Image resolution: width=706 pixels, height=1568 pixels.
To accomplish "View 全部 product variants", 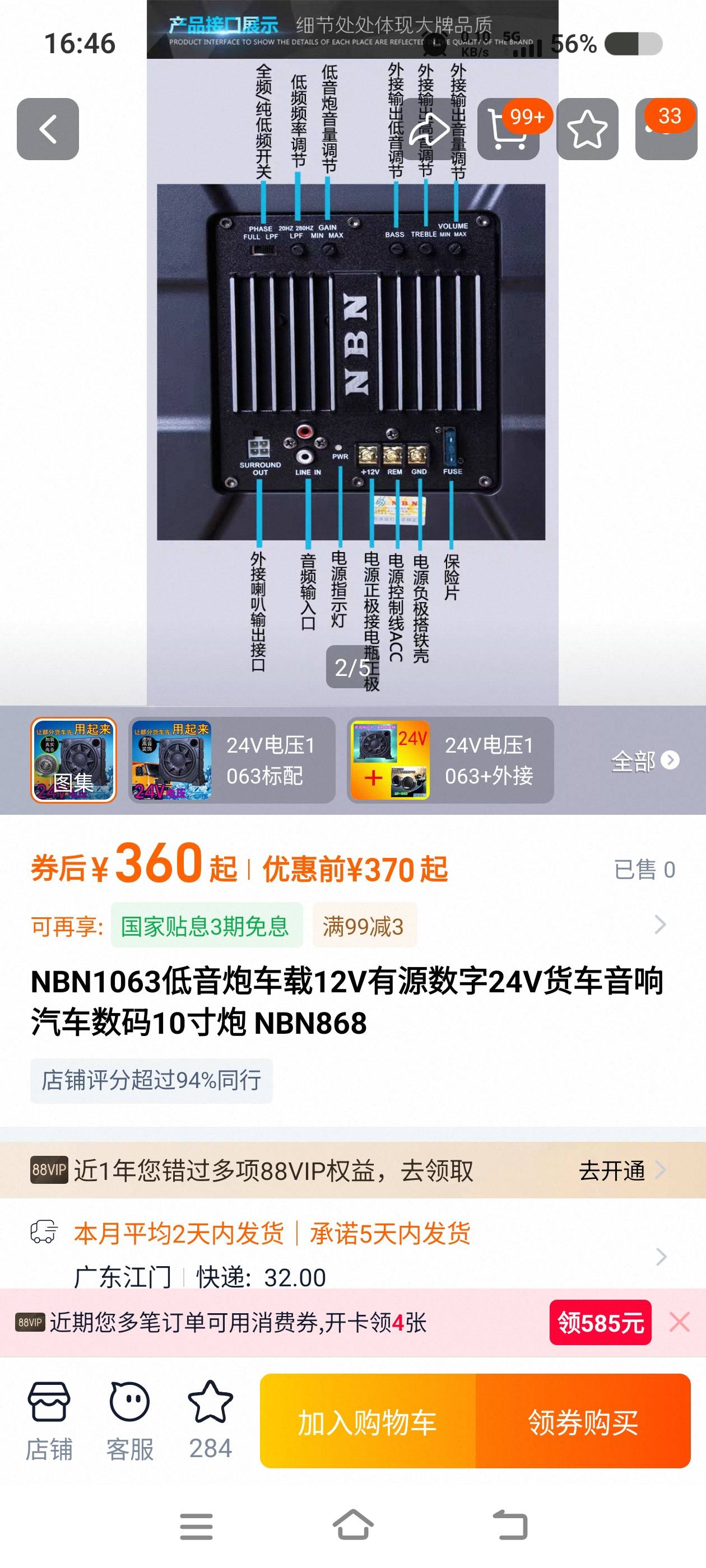I will tap(644, 761).
